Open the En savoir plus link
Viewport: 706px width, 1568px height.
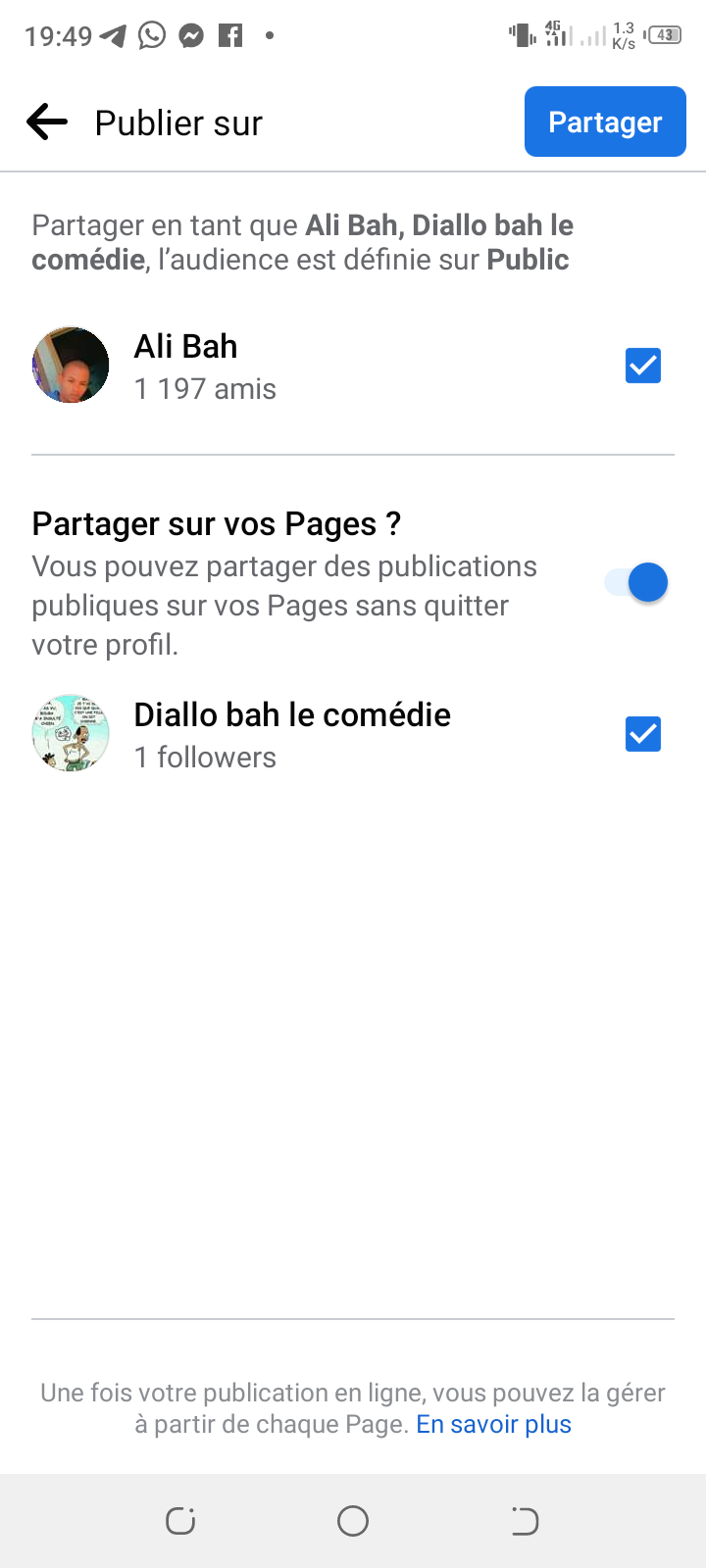coord(493,1424)
